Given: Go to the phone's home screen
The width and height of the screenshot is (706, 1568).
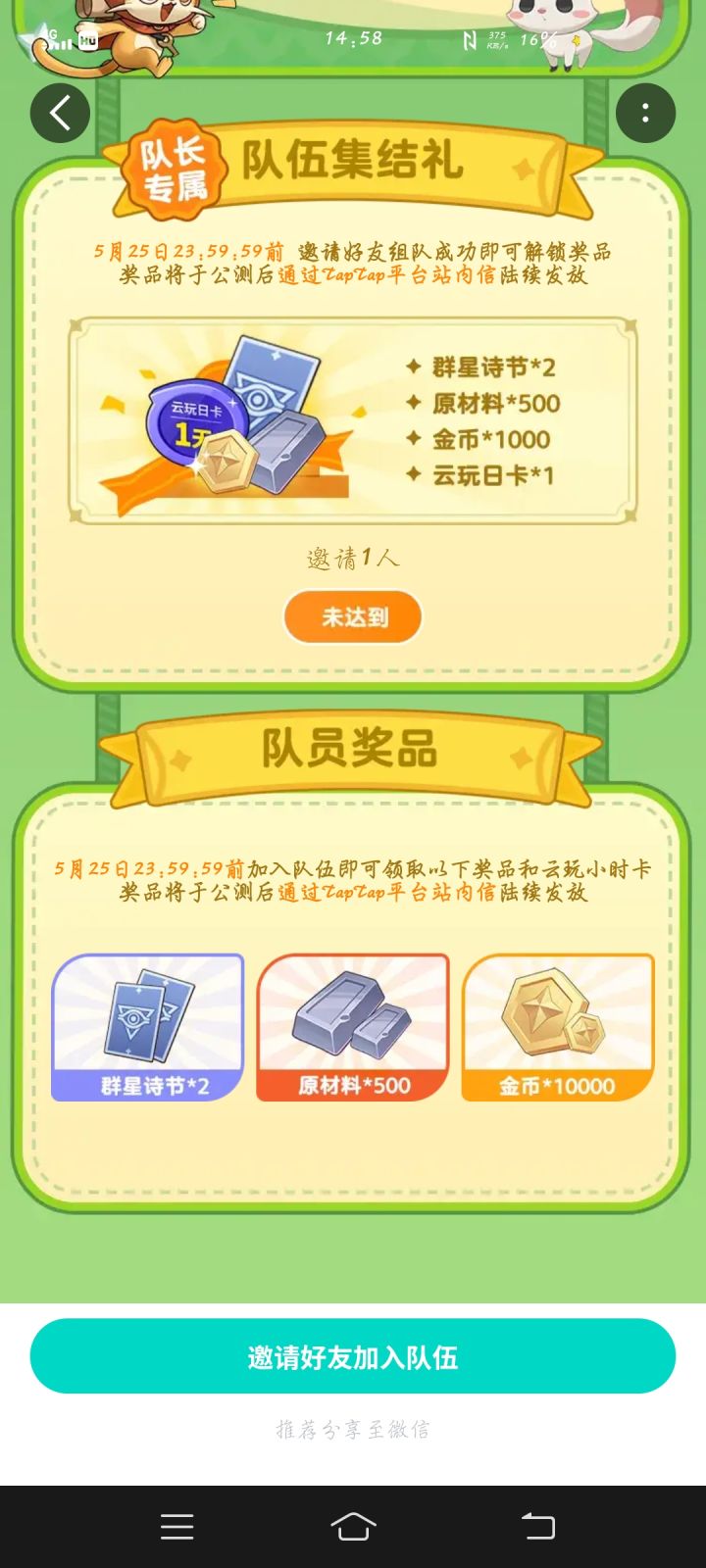Looking at the screenshot, I should (x=353, y=1527).
